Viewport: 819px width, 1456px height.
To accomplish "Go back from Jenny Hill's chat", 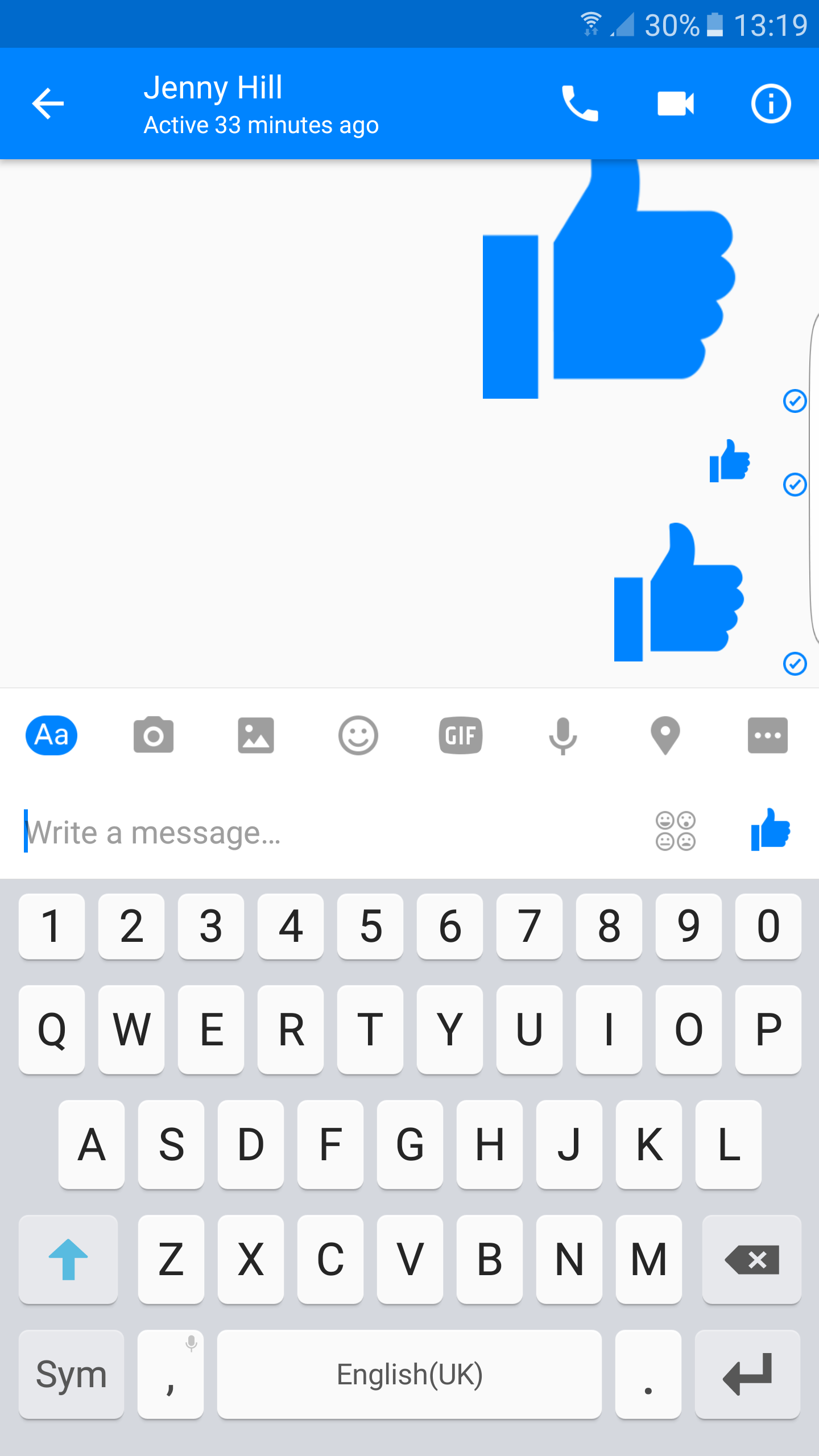I will pyautogui.click(x=48, y=104).
